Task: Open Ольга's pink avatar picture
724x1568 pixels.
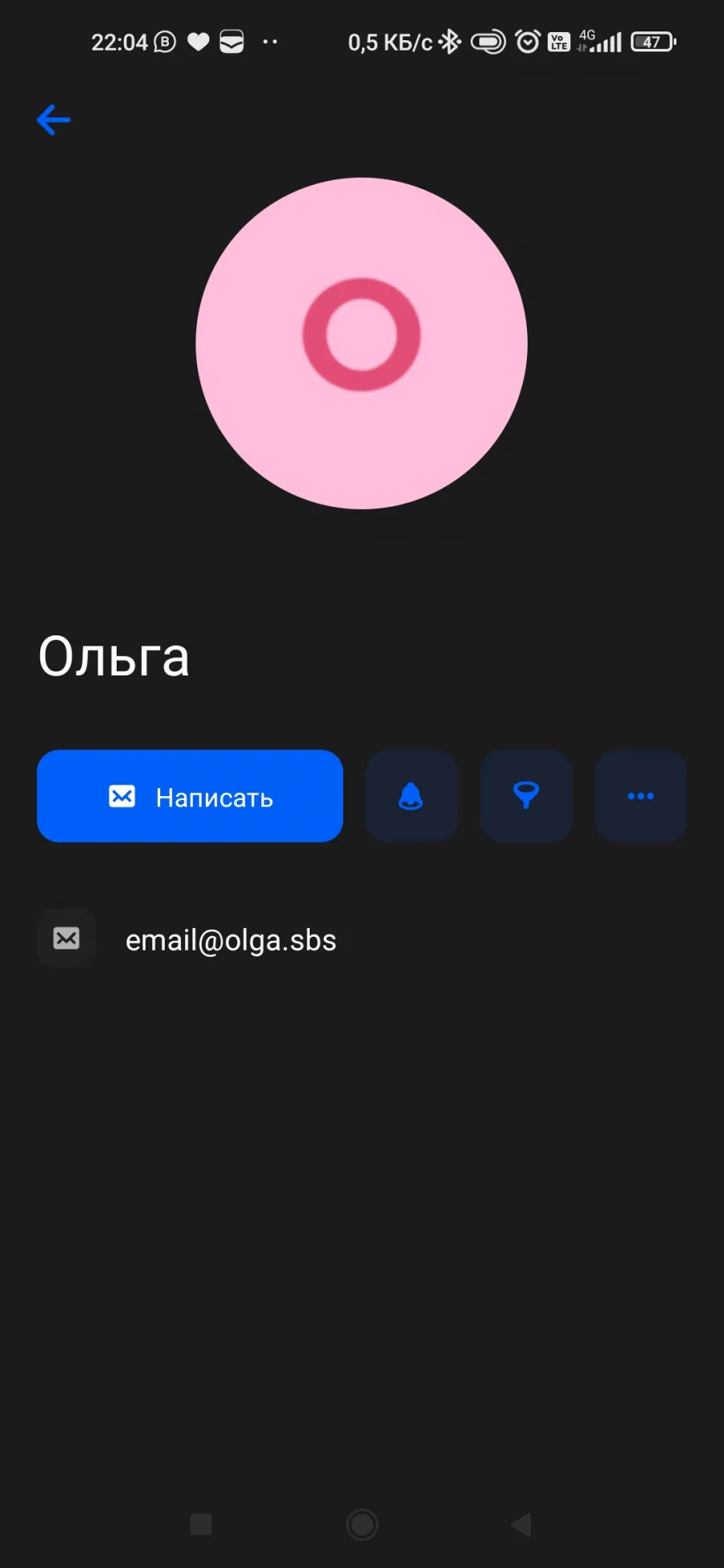Action: tap(362, 343)
